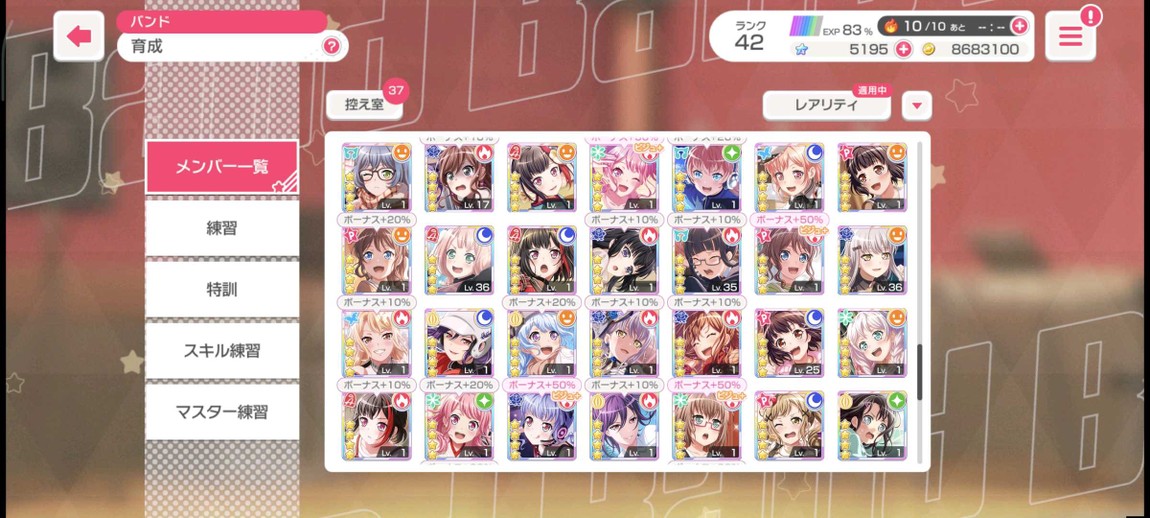Select the Lv. 35 member card

[x=707, y=261]
